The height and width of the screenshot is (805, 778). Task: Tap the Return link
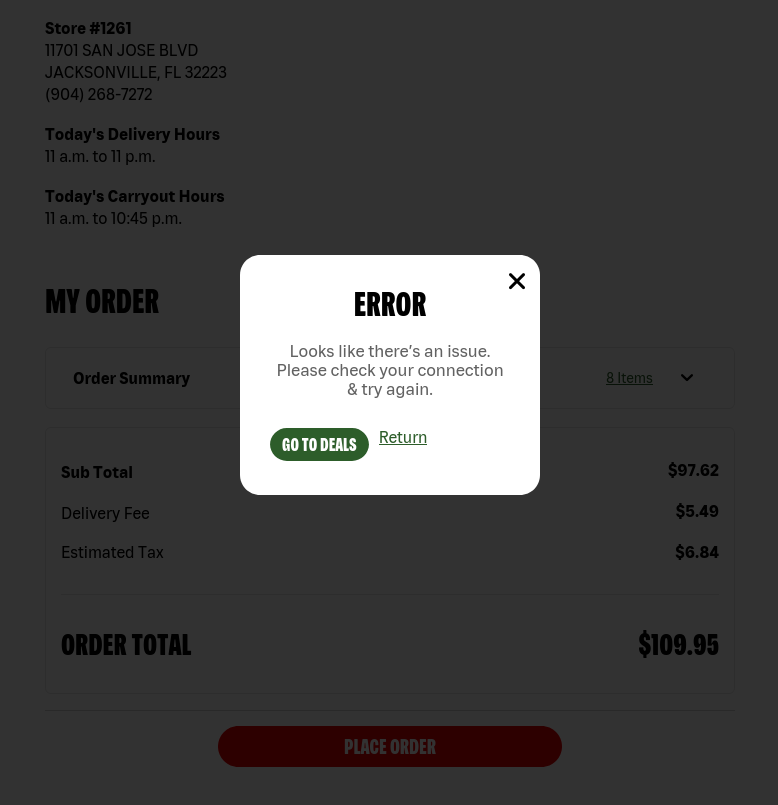click(x=403, y=437)
